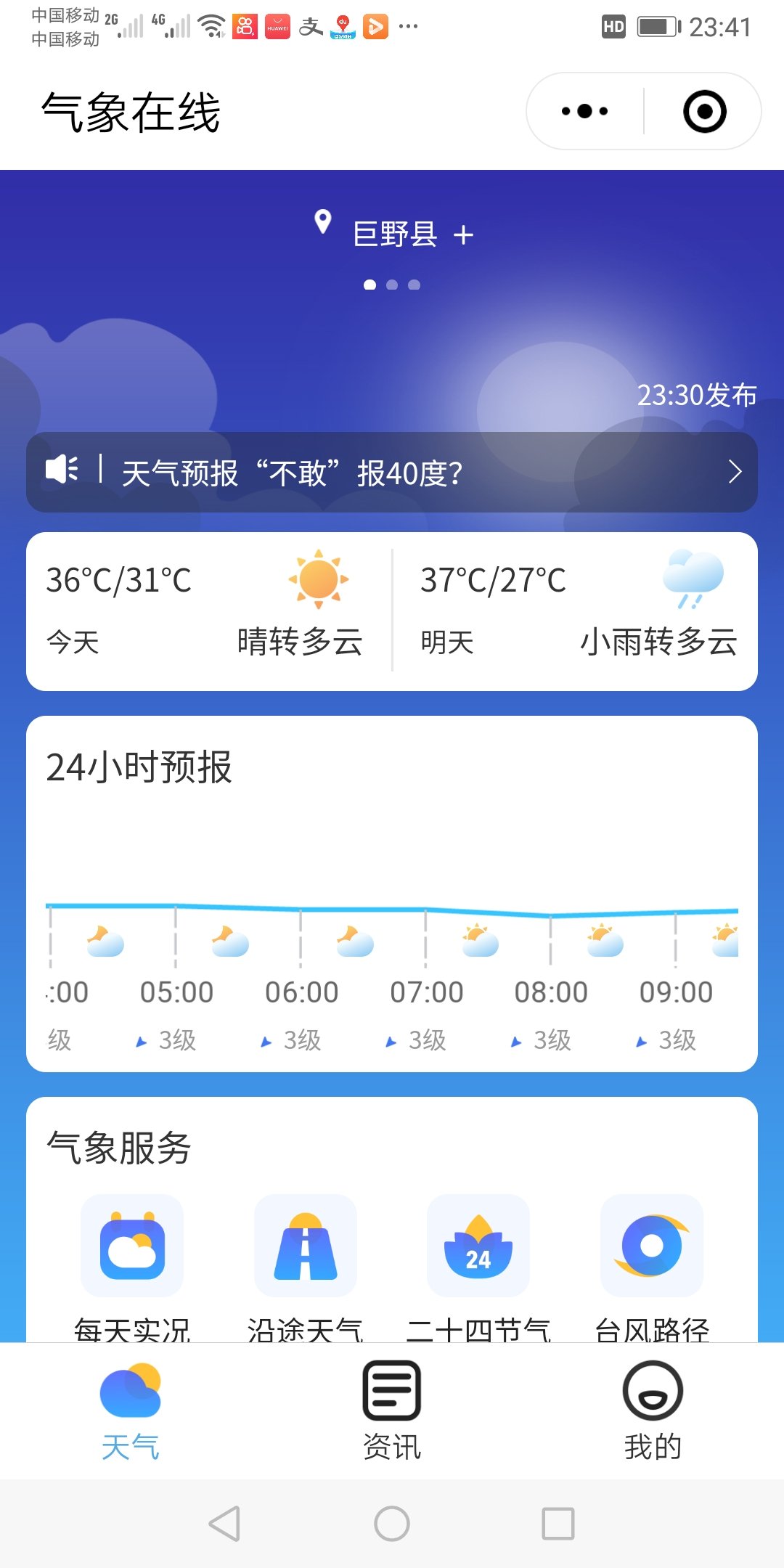The height and width of the screenshot is (1568, 784).
Task: Add a new city with the plus icon
Action: coord(463,235)
